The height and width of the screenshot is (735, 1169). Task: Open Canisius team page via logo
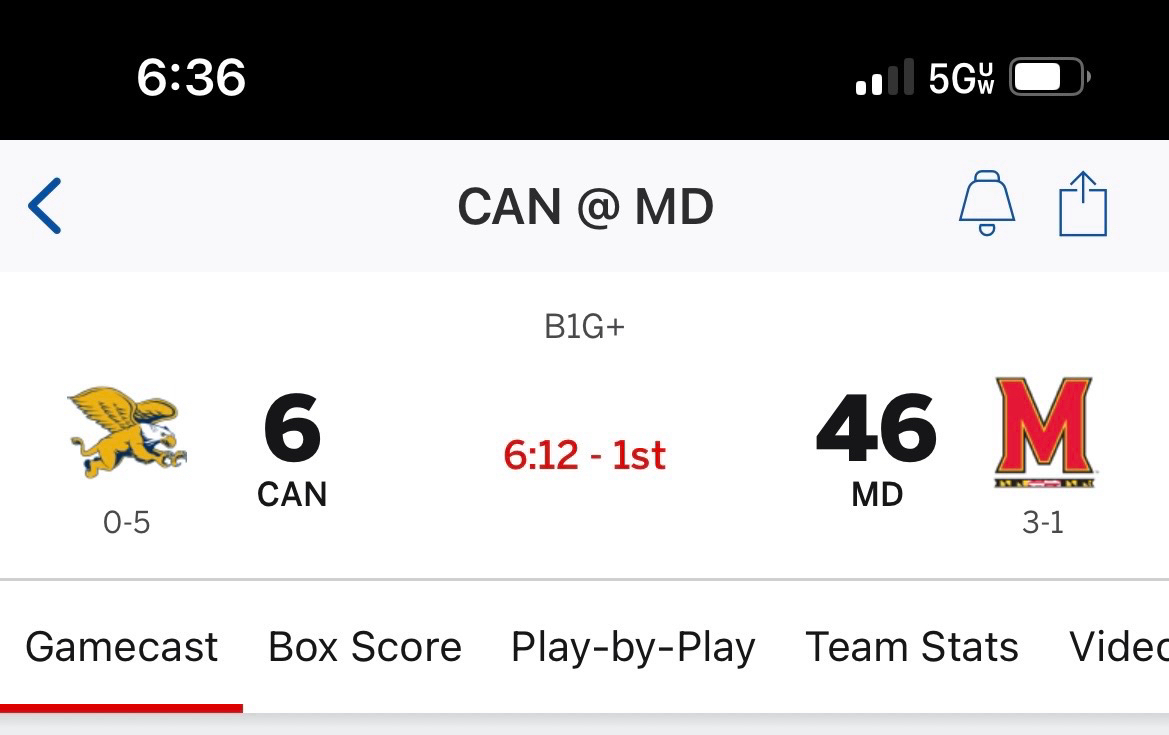(127, 435)
